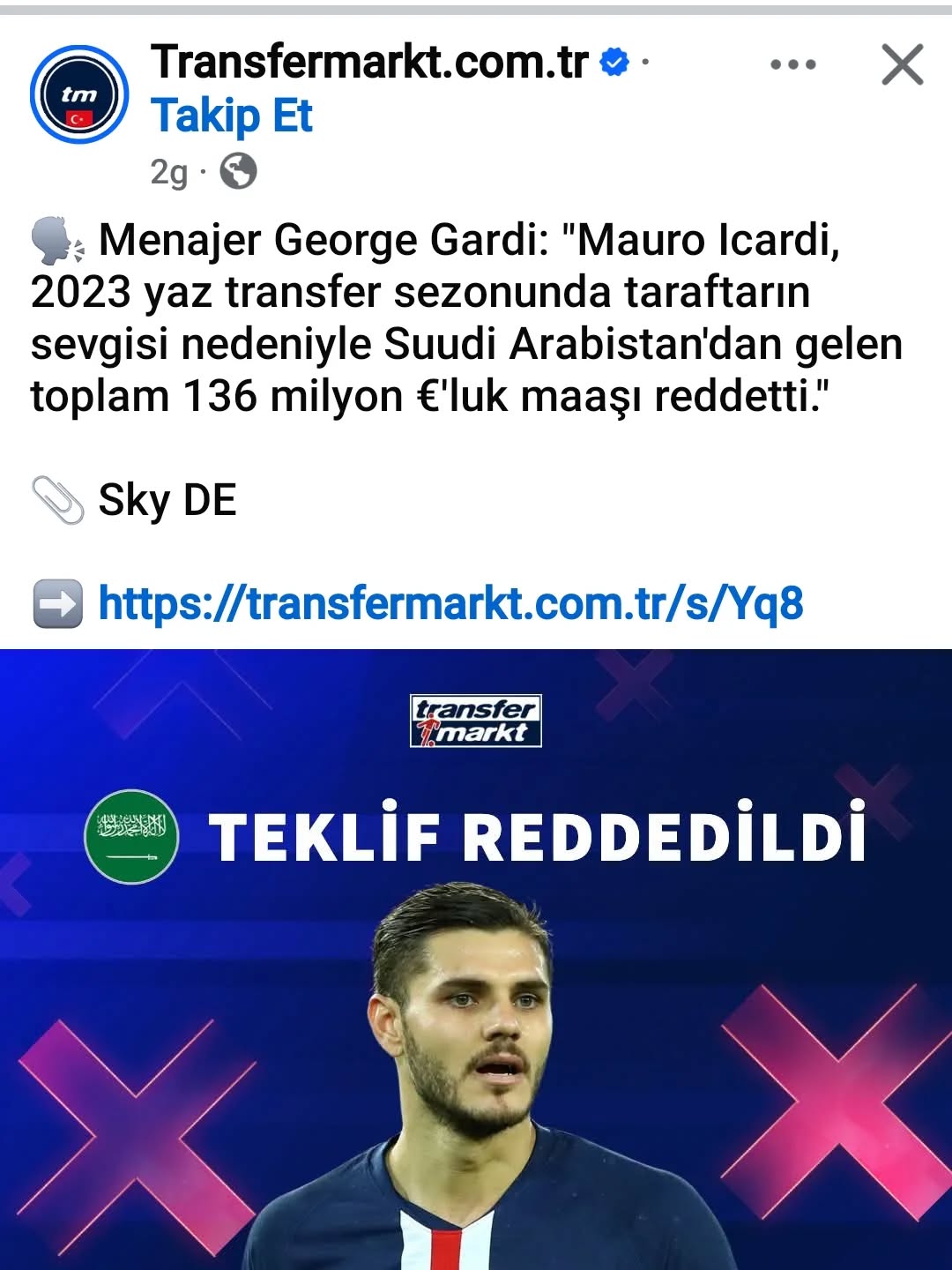The image size is (952, 1270).
Task: Follow the page via Takip Et
Action: click(231, 116)
